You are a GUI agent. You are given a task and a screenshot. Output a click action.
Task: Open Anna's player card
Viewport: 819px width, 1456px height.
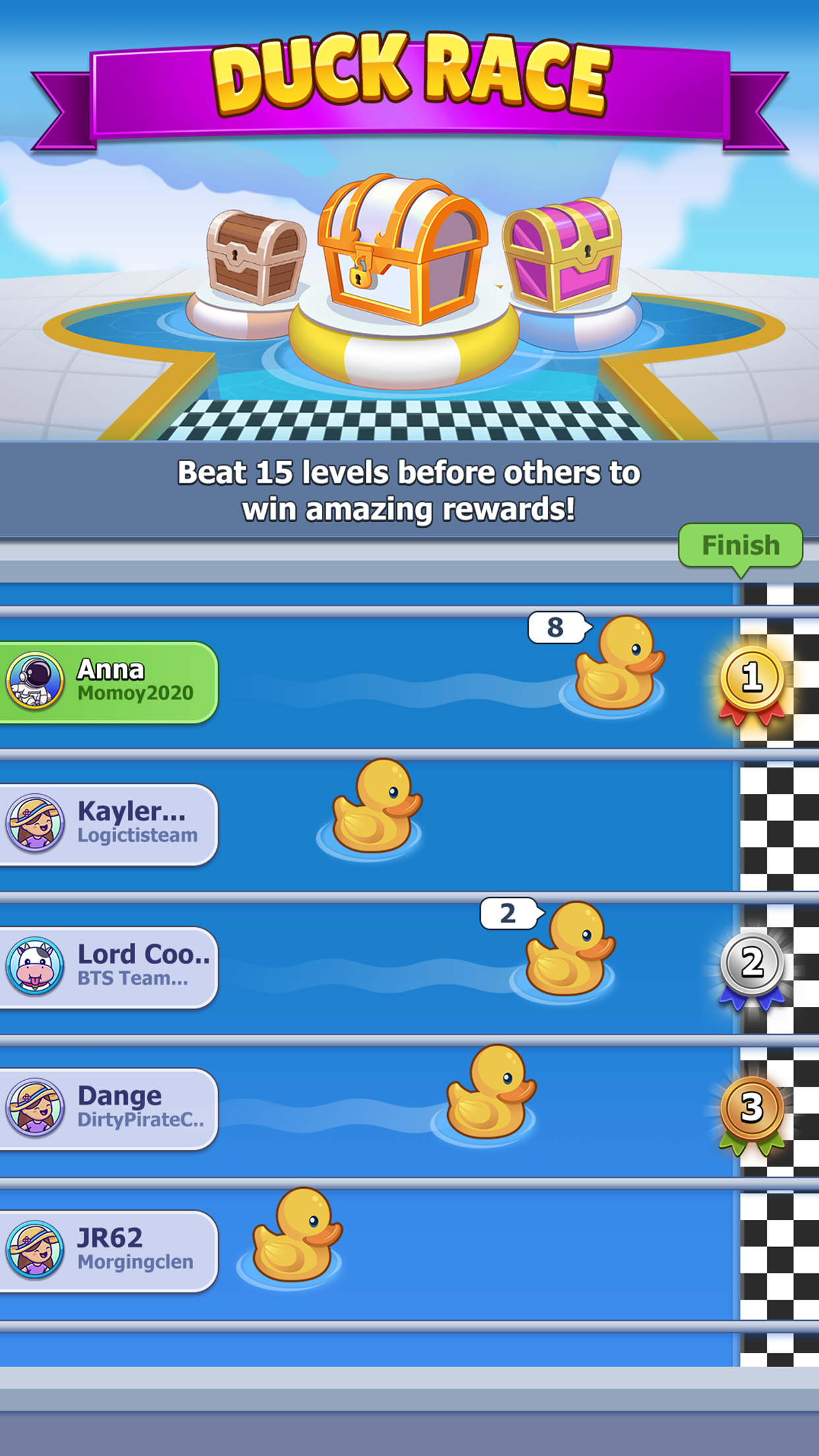pyautogui.click(x=109, y=682)
